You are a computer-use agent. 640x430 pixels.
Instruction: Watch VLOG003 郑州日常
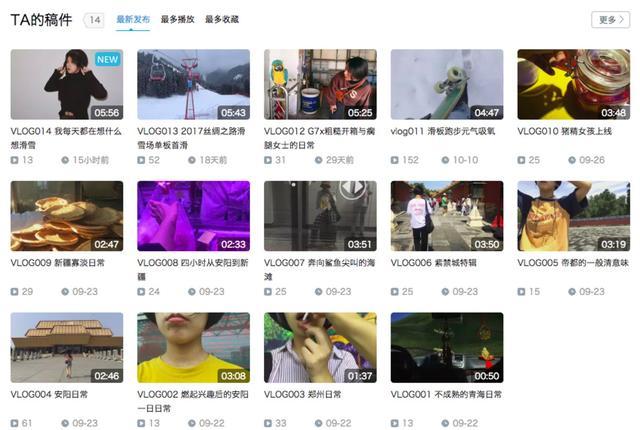(x=320, y=348)
